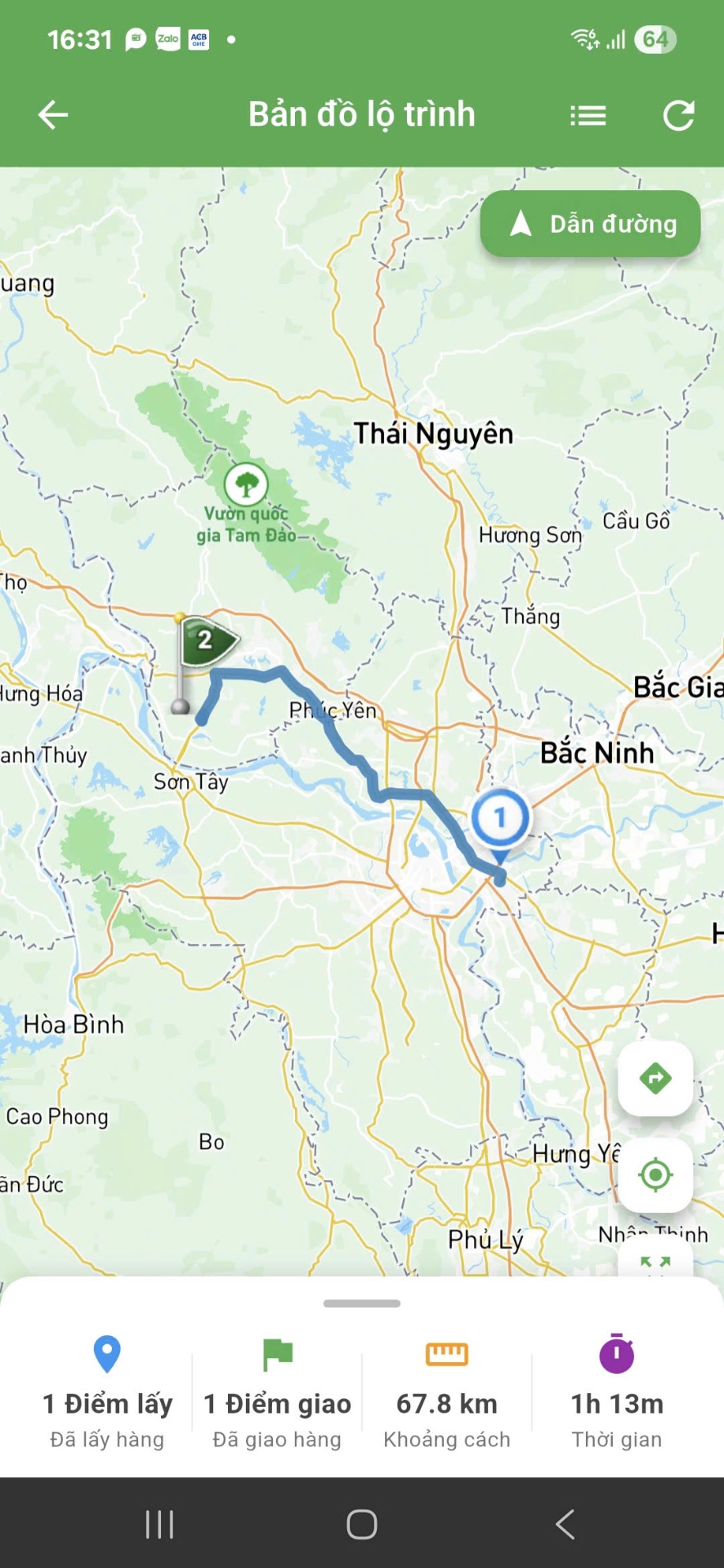Tap delivery flag marker number 2
This screenshot has width=724, height=1568.
point(204,640)
